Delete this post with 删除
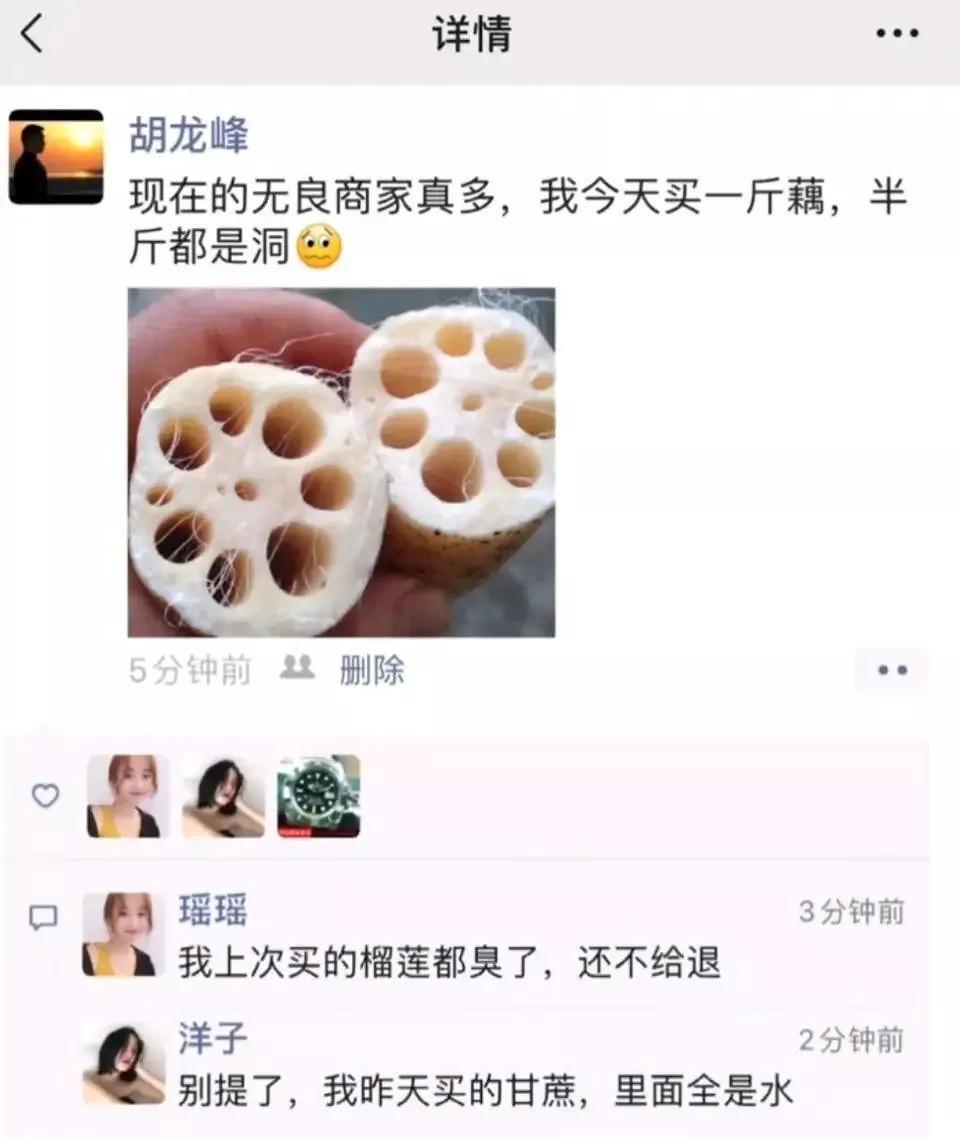The image size is (960, 1142). [371, 670]
